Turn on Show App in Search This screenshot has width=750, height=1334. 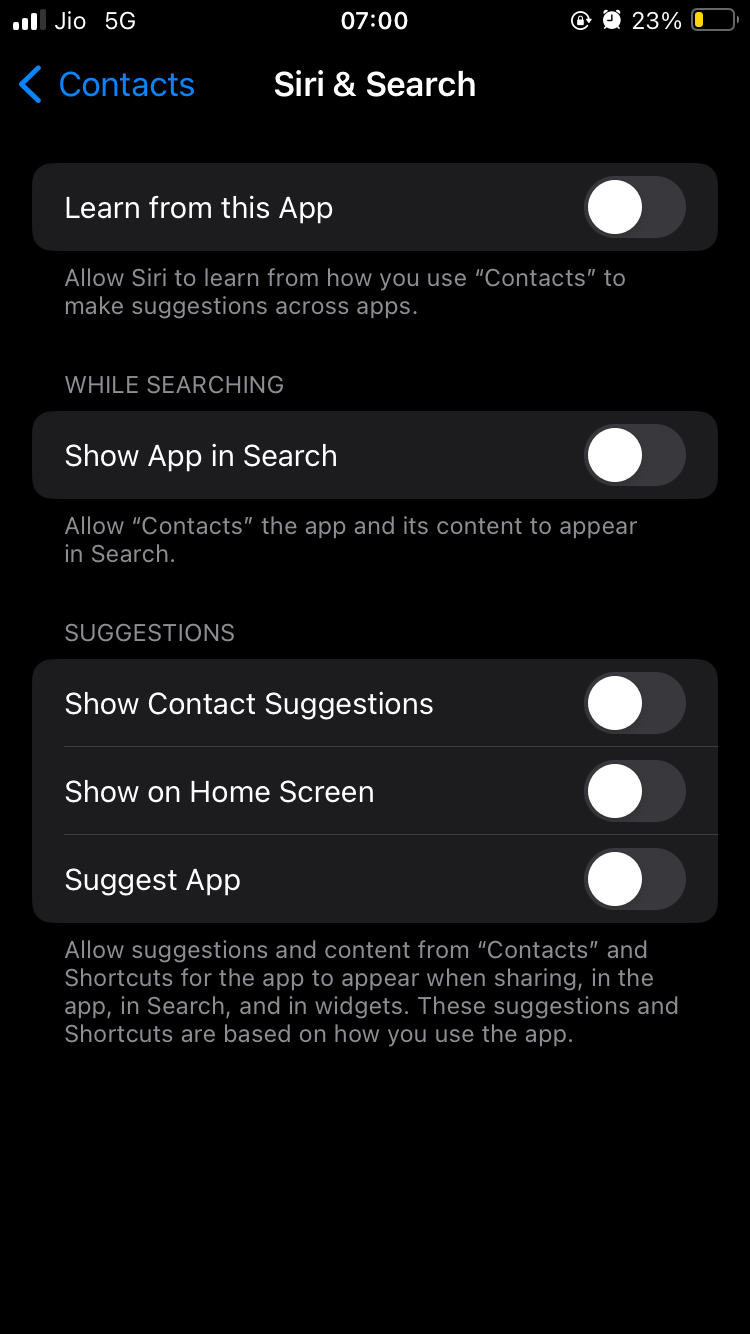point(635,455)
